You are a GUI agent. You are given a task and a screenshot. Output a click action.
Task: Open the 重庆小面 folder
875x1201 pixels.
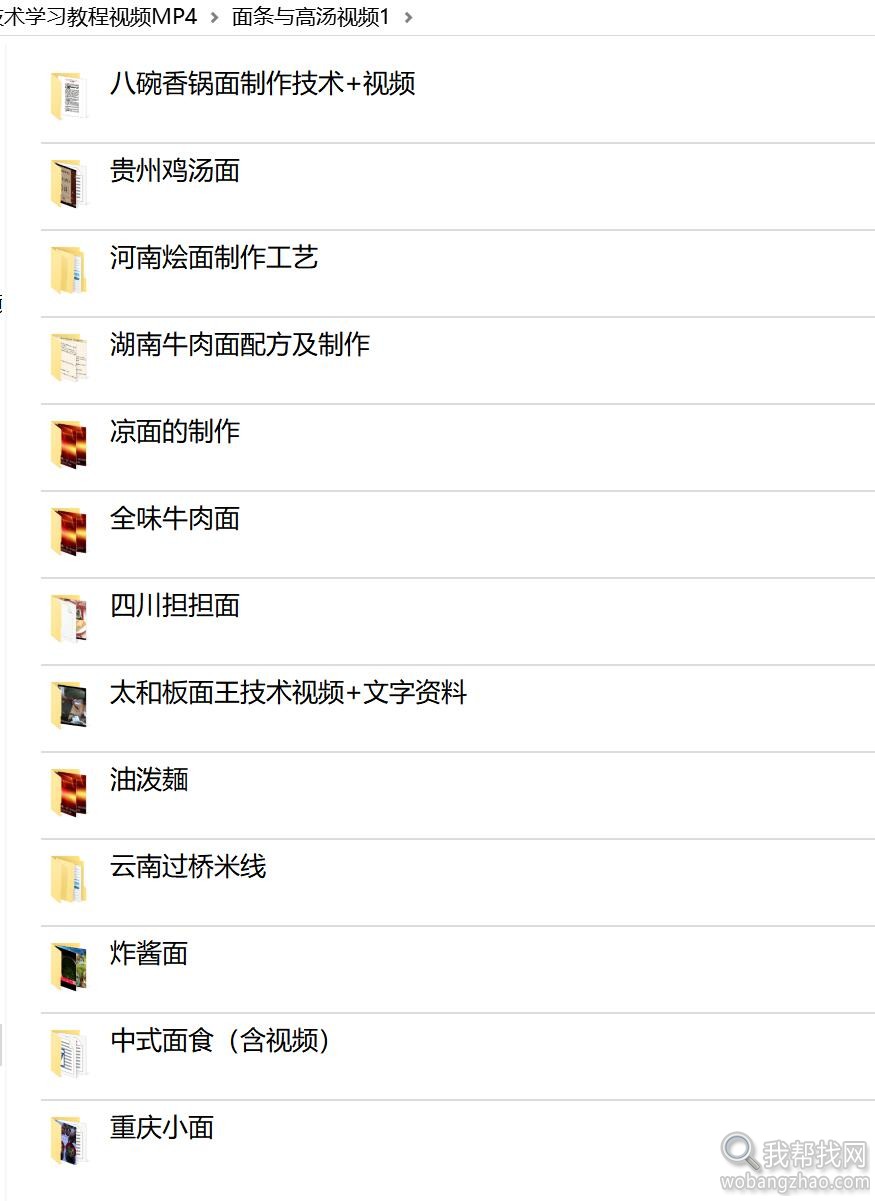[x=162, y=1128]
